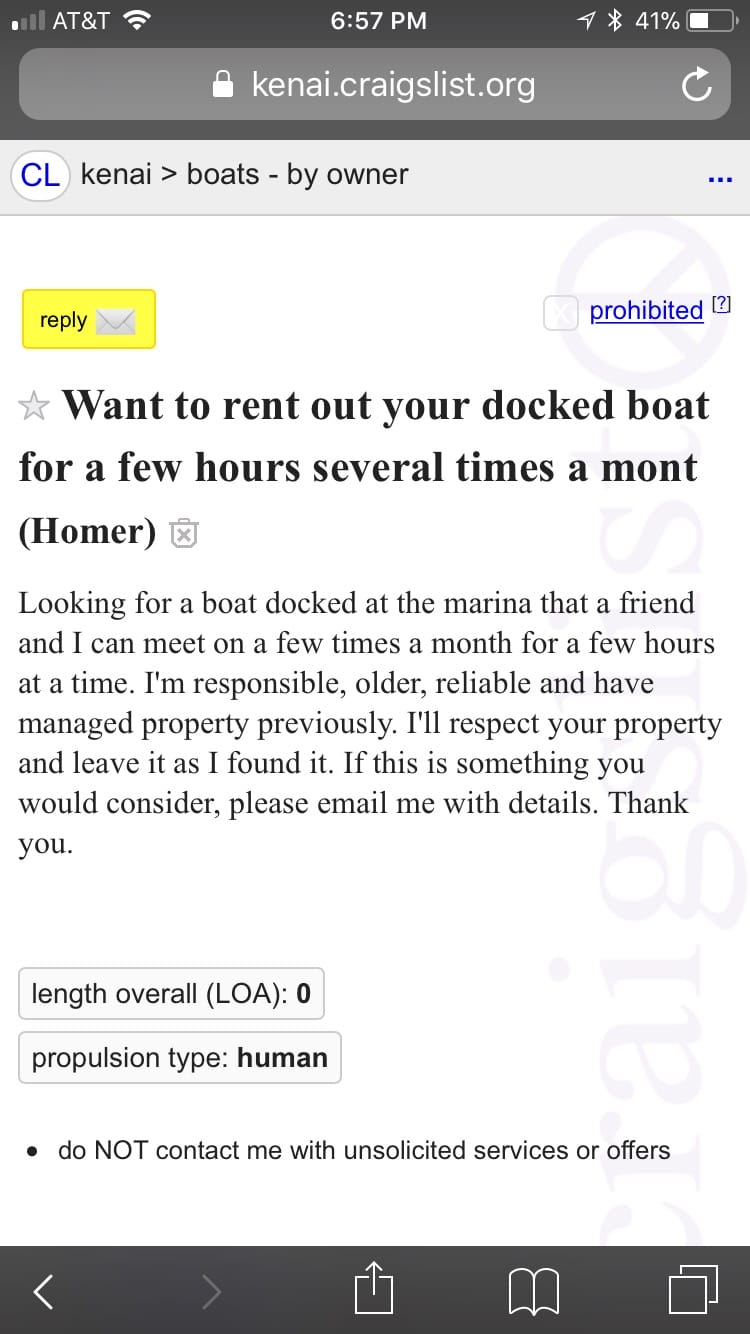Screen dimensions: 750x1334
Task: Hide this posting with the trash icon
Action: click(183, 534)
